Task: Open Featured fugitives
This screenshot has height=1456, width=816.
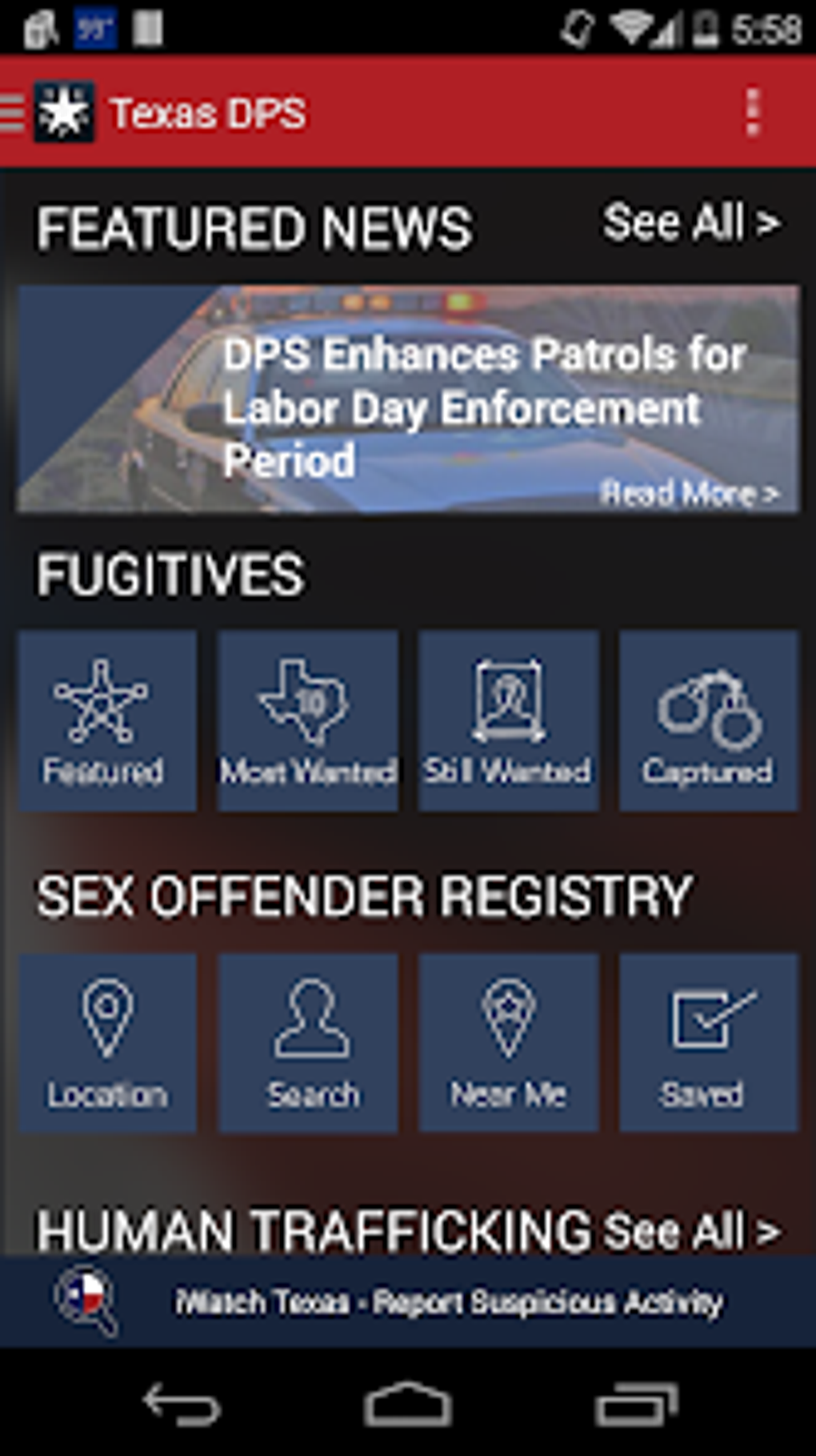Action: [x=107, y=720]
